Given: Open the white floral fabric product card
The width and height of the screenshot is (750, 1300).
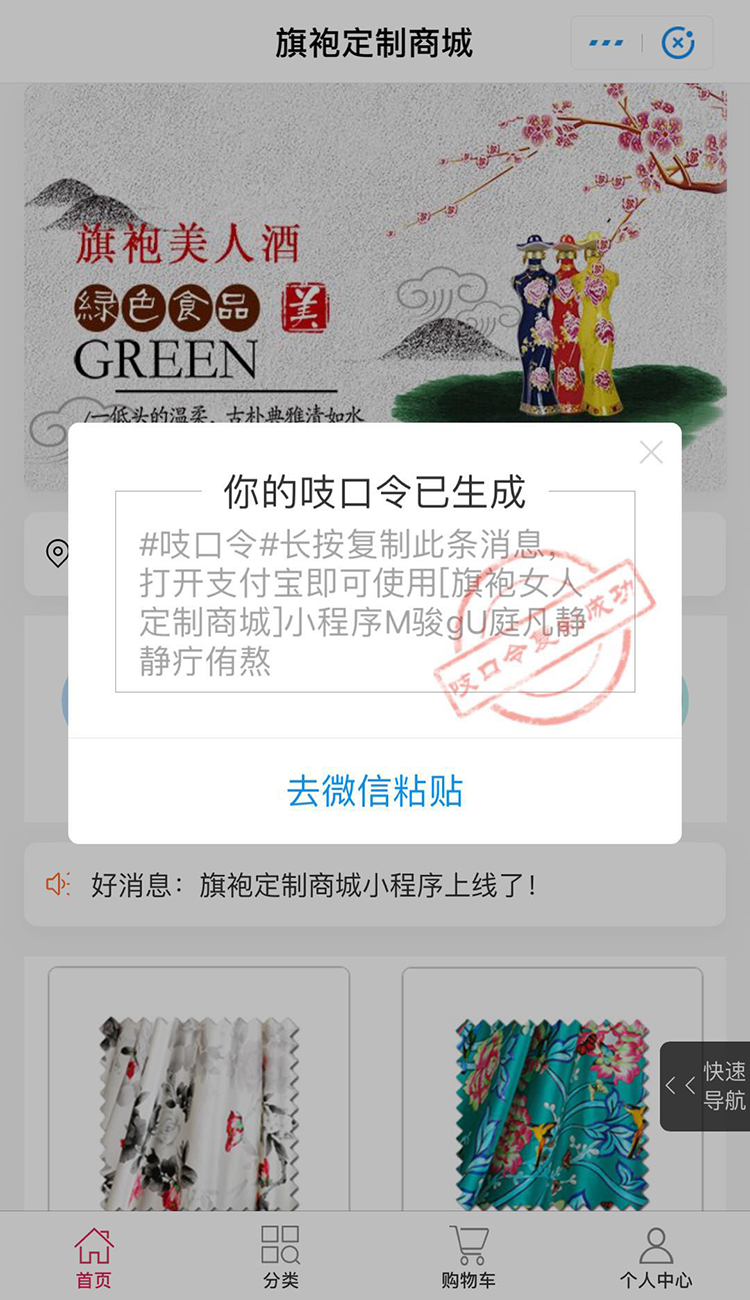Looking at the screenshot, I should click(199, 1100).
